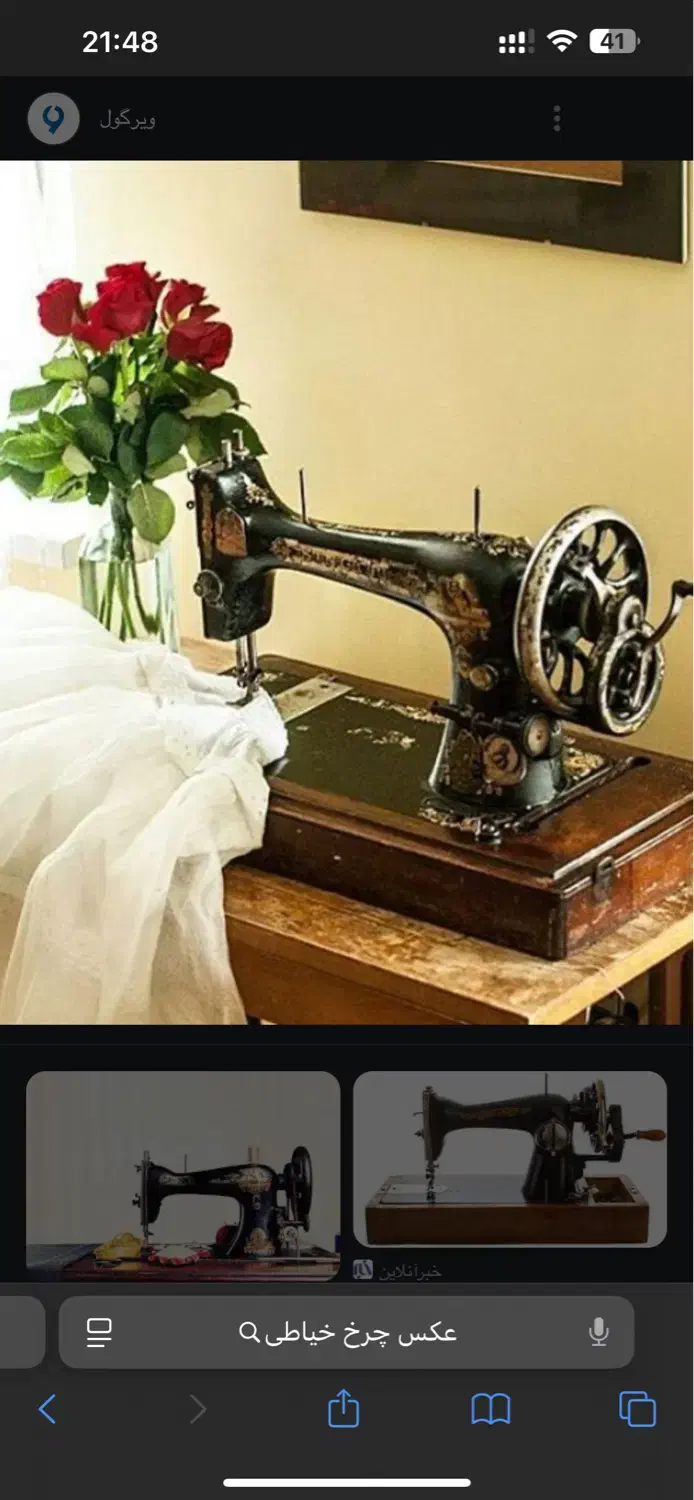The image size is (694, 1500).
Task: Open the related thumbnail of black sewing machine on table
Action: 183,1175
